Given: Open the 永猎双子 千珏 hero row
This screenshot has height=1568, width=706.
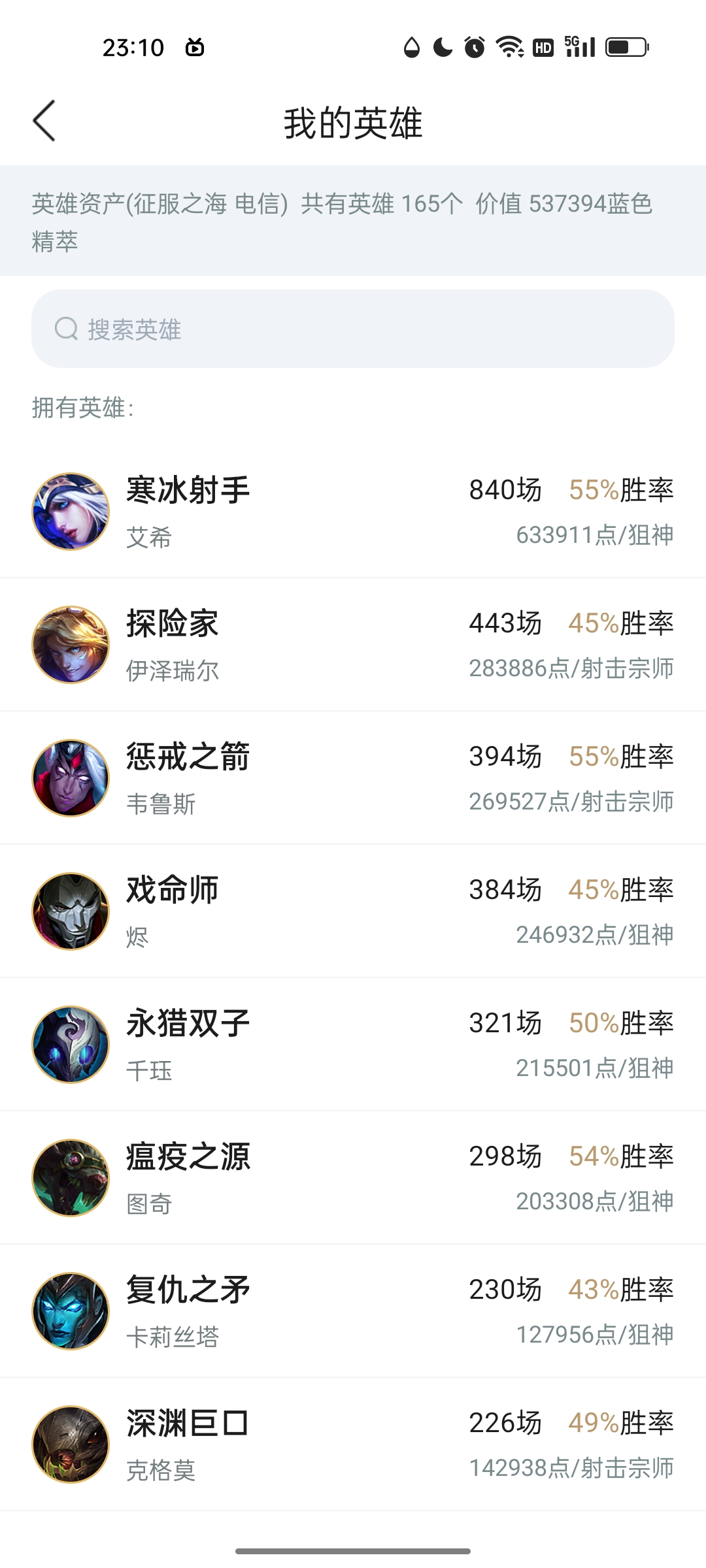Looking at the screenshot, I should (x=353, y=1045).
